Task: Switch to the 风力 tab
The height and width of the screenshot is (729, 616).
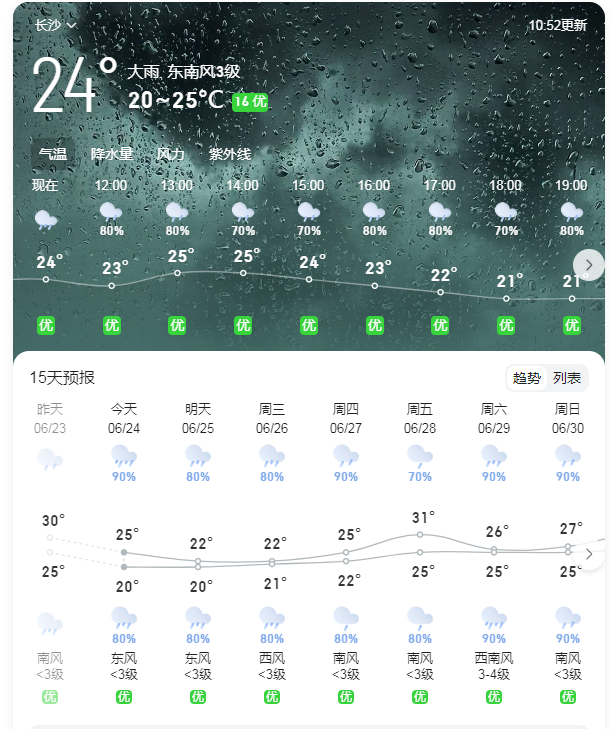Action: [x=170, y=154]
